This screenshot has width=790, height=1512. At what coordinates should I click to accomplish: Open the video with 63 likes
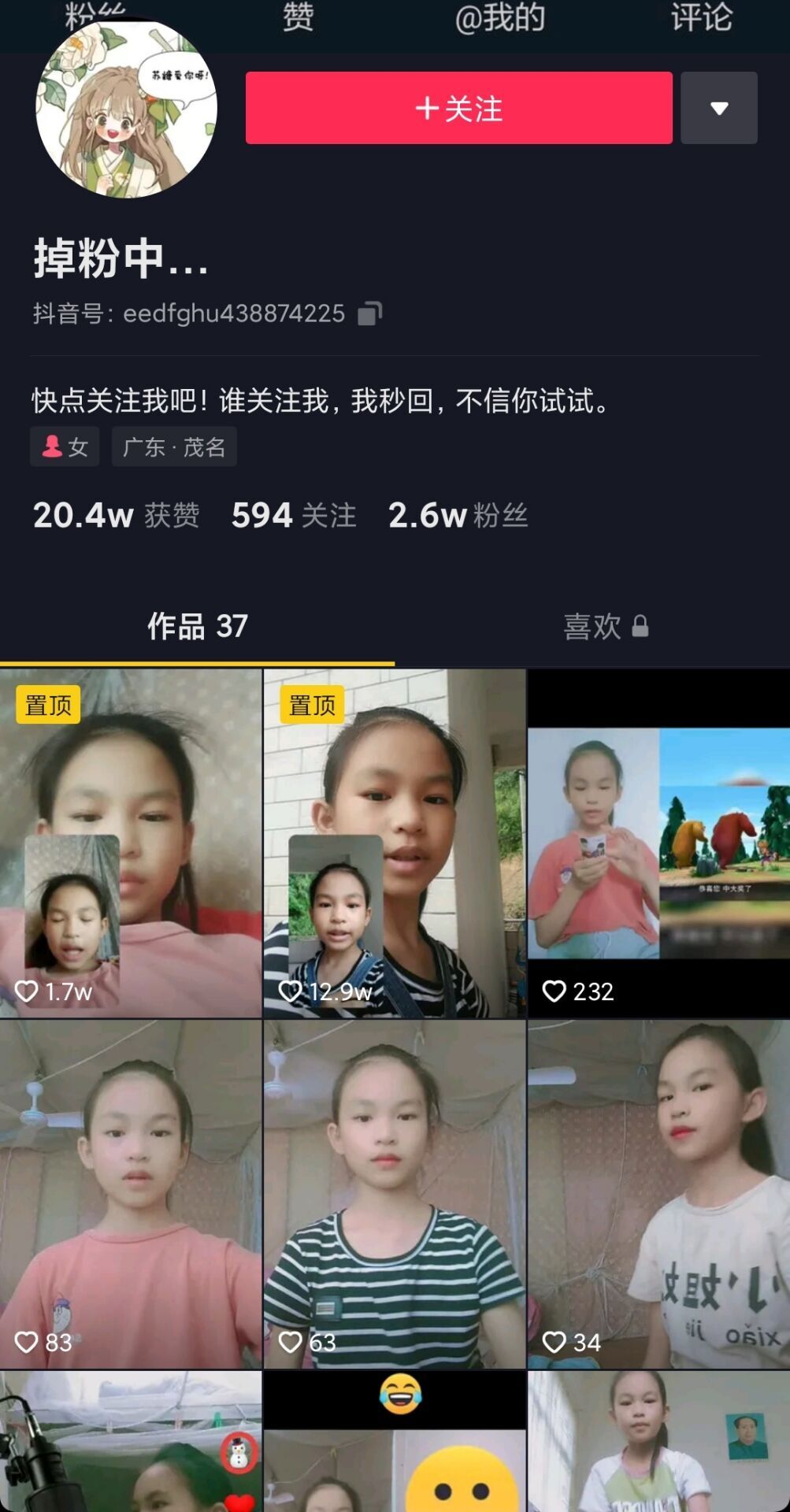pos(394,1193)
